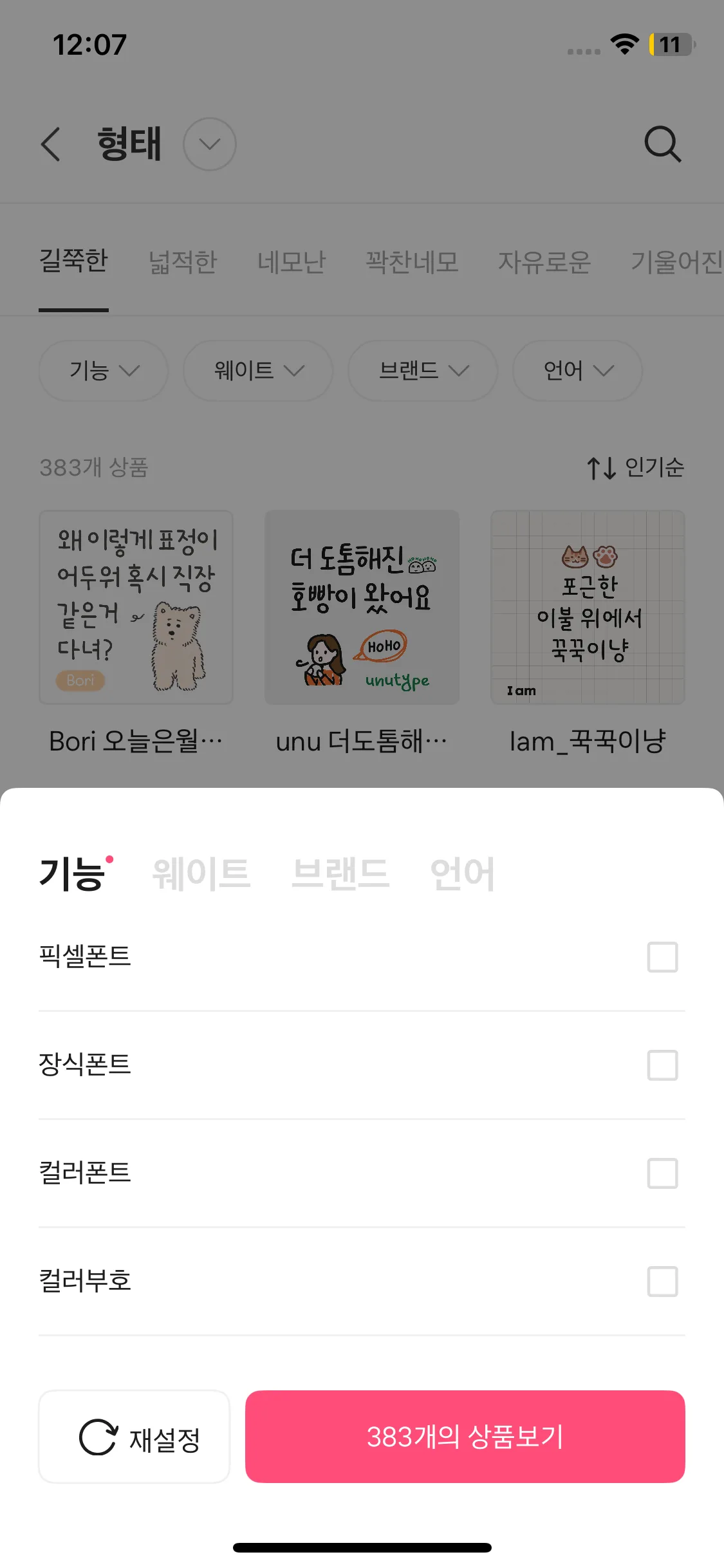The height and width of the screenshot is (1568, 724).
Task: Select the 기능 filter tab
Action: click(x=72, y=873)
